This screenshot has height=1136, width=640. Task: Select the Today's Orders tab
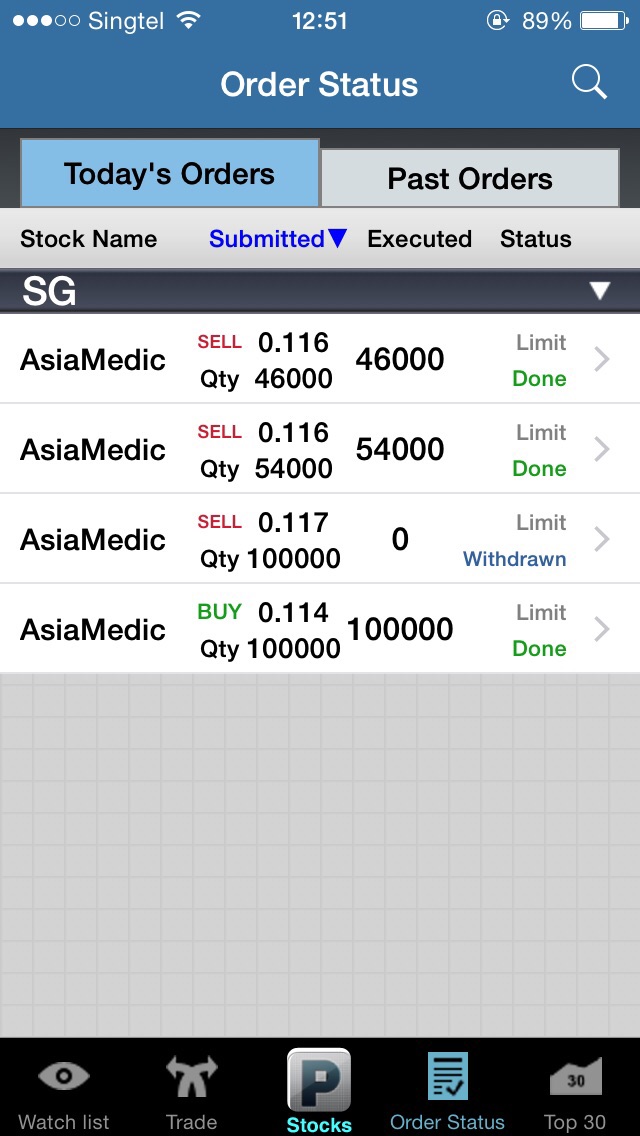(x=170, y=174)
